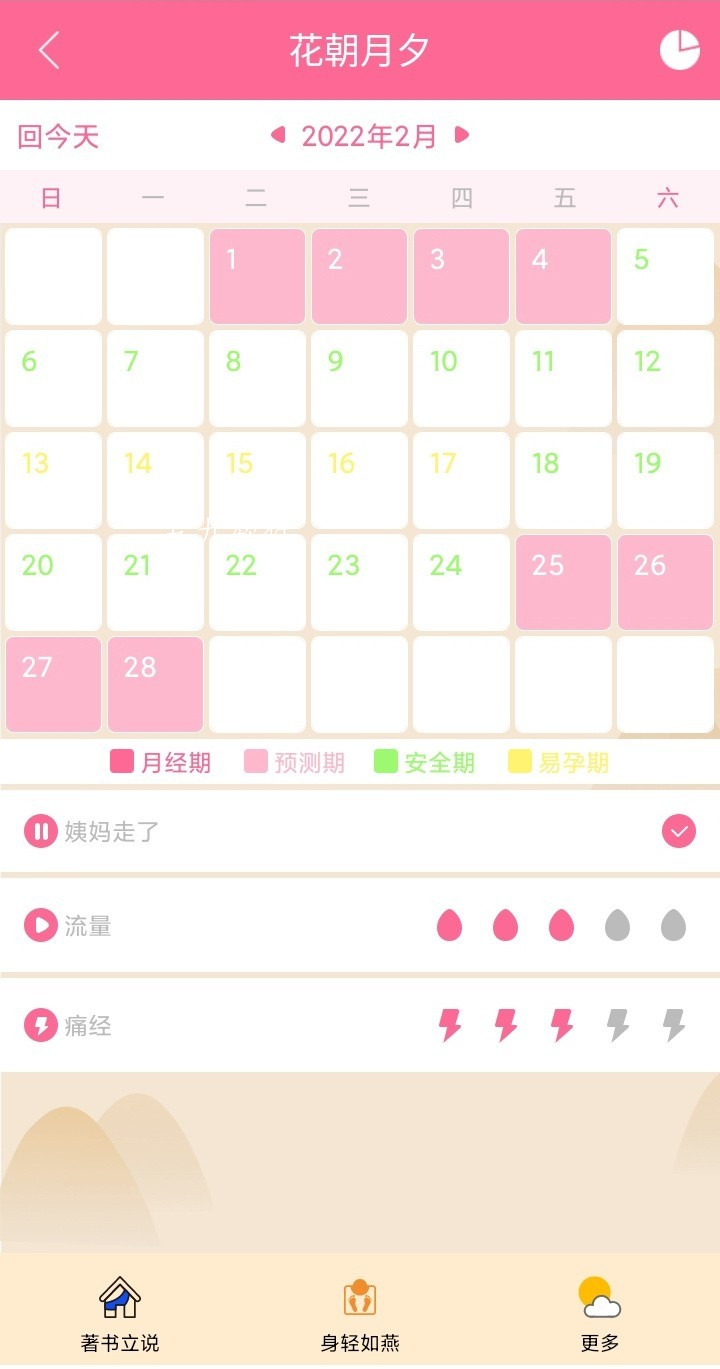The width and height of the screenshot is (720, 1369).
Task: Tap 回今天 to return to today
Action: (x=59, y=136)
